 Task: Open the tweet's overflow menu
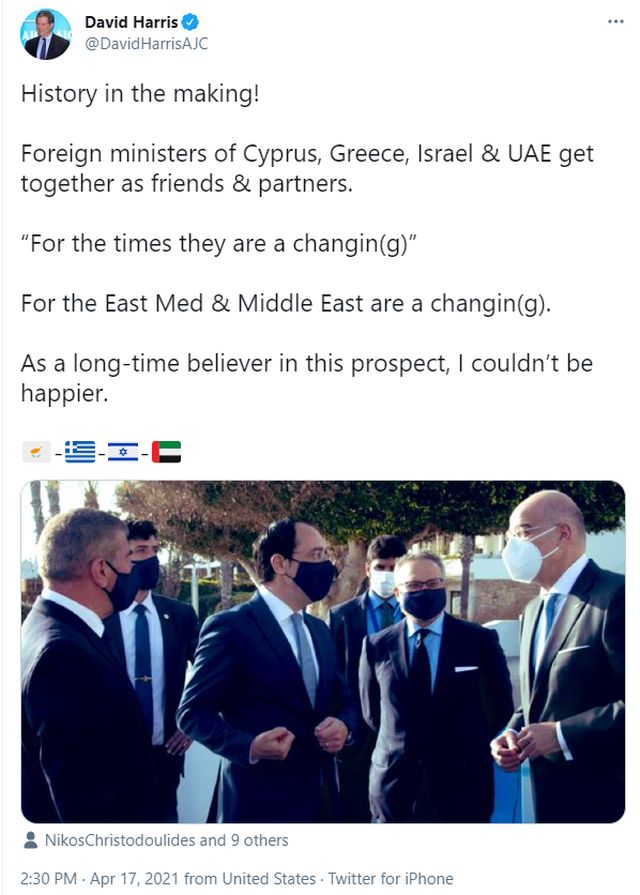[x=615, y=22]
